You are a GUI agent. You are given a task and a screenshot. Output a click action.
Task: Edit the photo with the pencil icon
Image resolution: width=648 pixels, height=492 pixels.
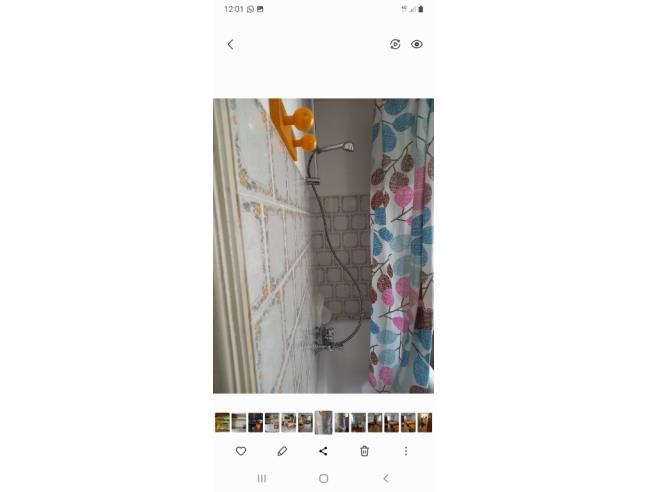click(282, 451)
